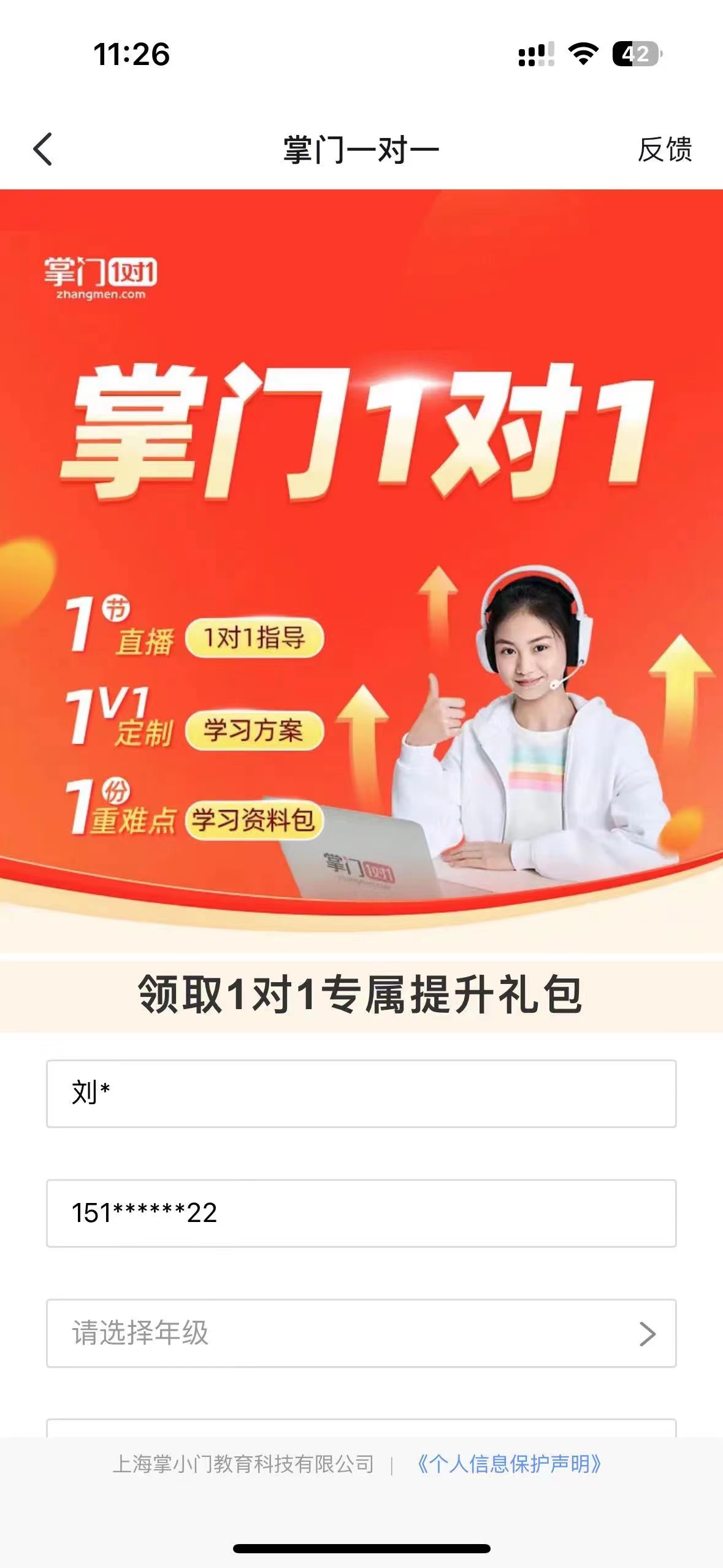Tap the name field showing 刘*

click(361, 1093)
